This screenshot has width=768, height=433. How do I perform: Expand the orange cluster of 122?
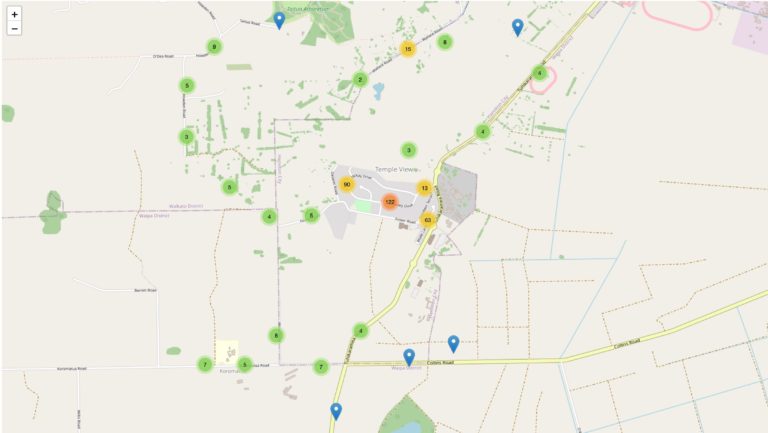coord(389,202)
